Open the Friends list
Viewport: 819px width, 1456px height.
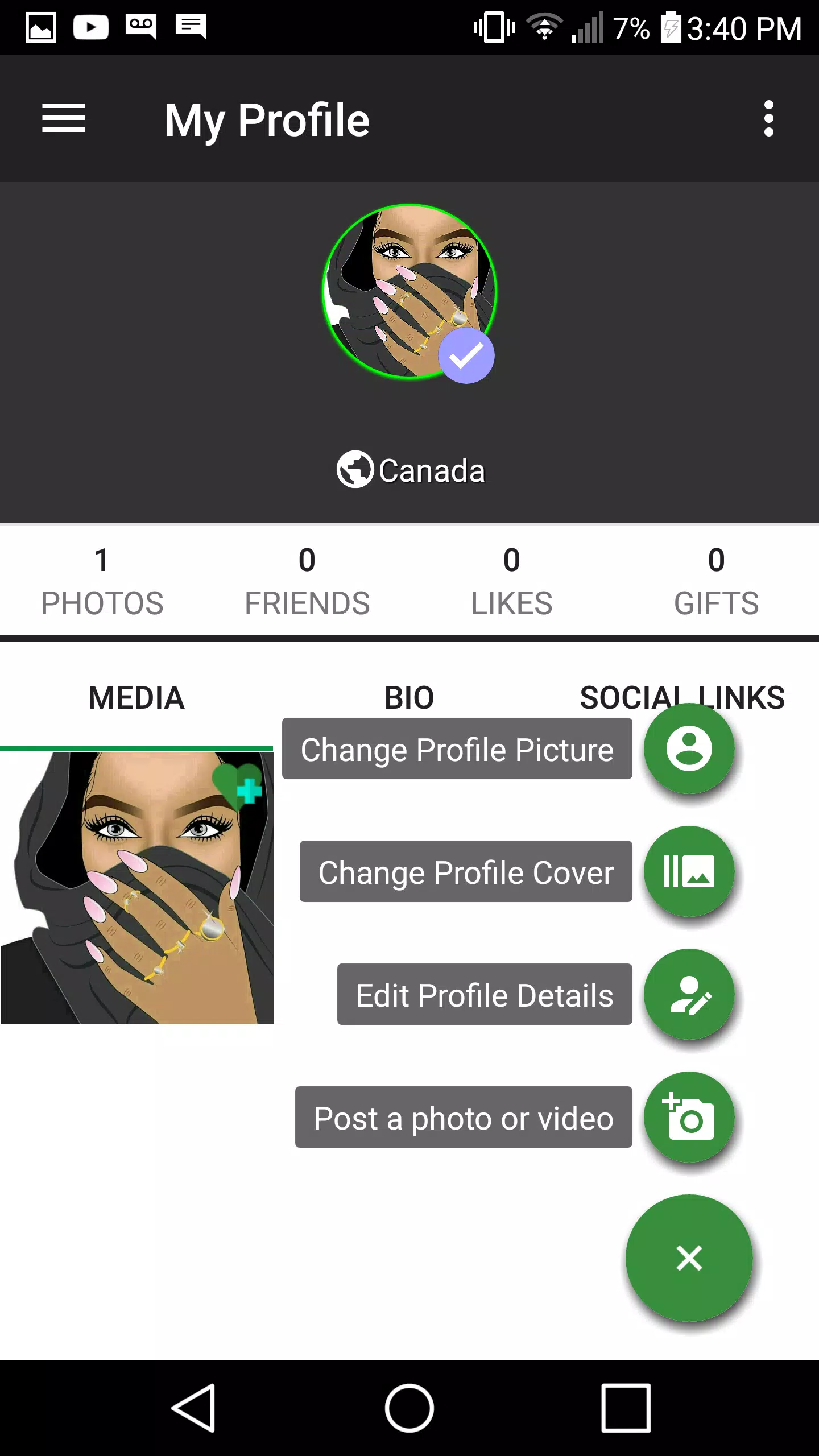click(x=307, y=581)
